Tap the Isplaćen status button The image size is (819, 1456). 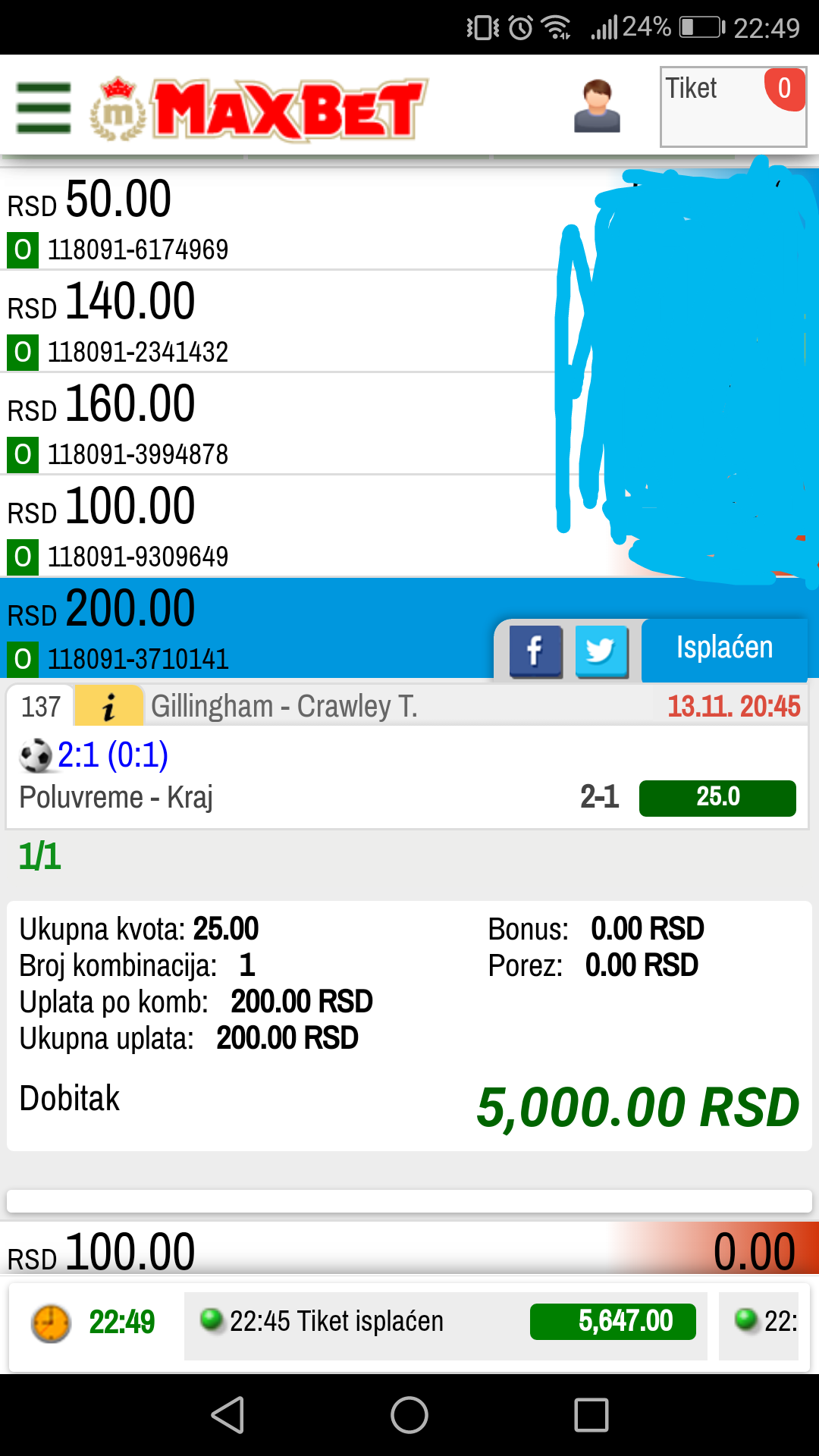724,649
